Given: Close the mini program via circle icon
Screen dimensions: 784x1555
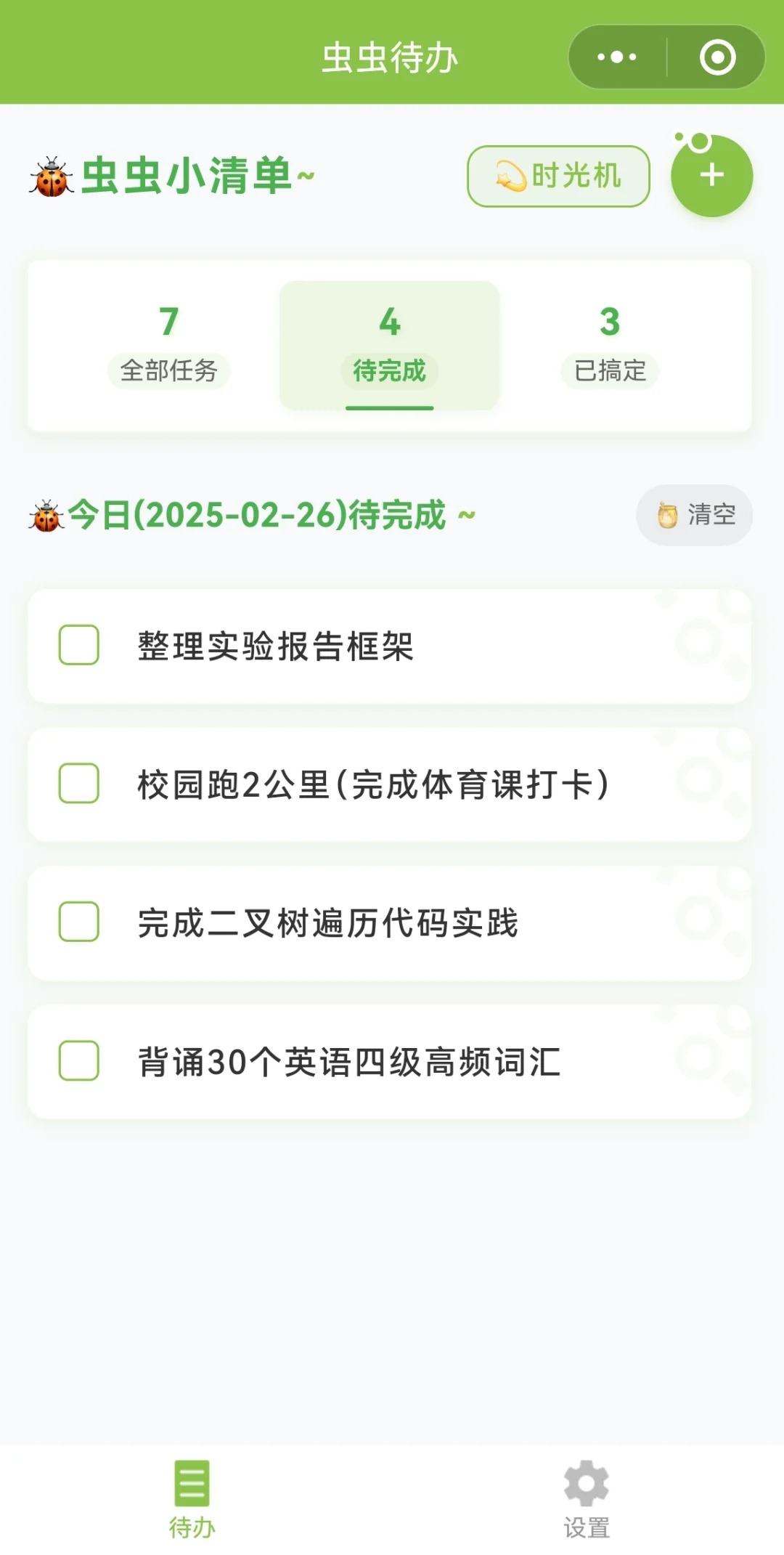Looking at the screenshot, I should (717, 57).
